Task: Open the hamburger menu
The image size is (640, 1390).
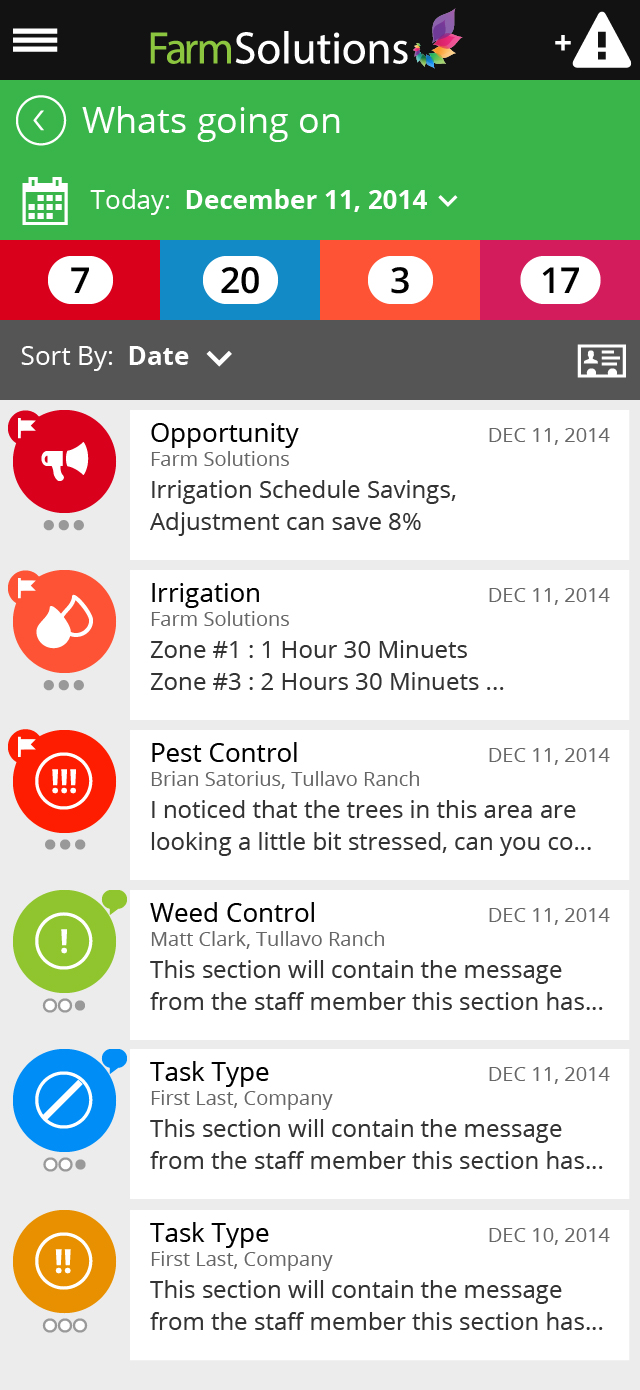Action: coord(35,40)
